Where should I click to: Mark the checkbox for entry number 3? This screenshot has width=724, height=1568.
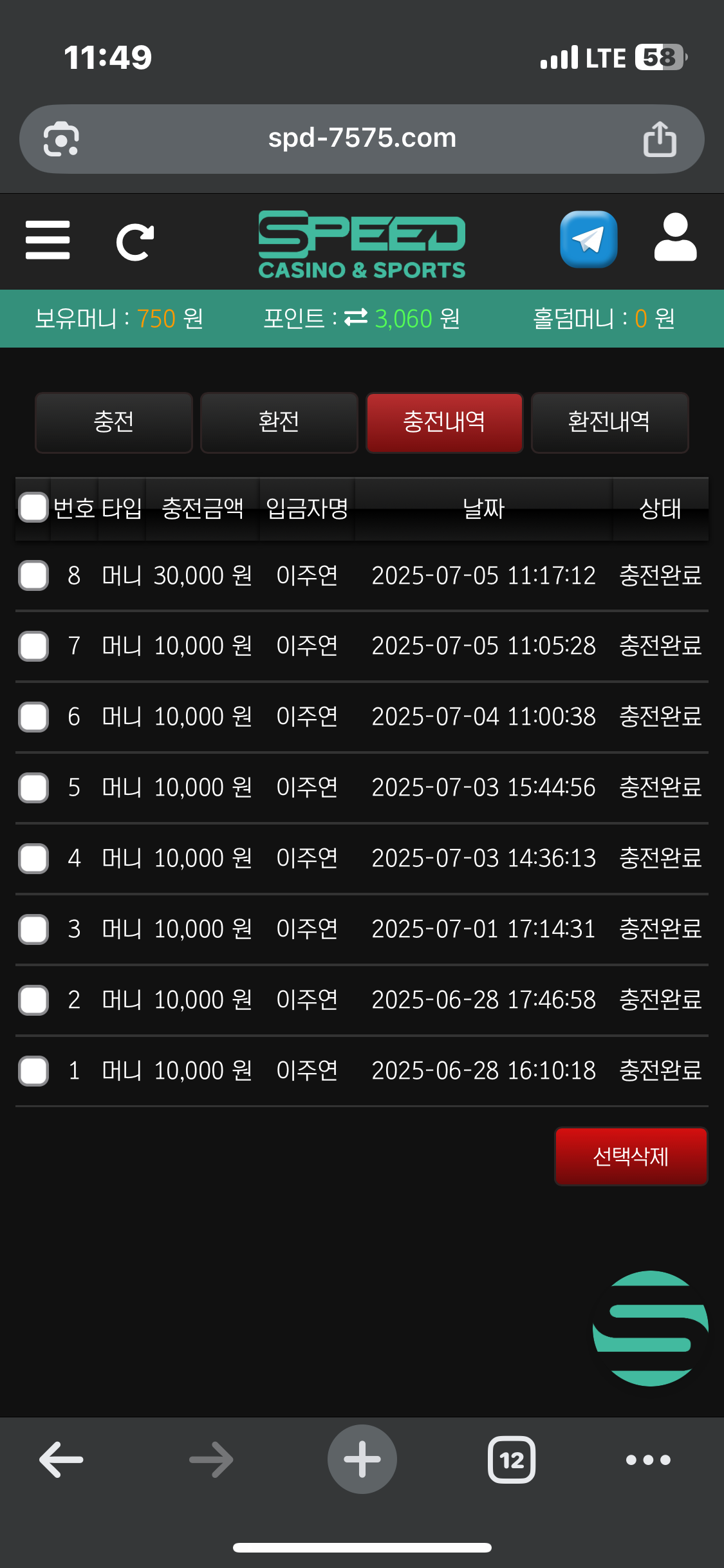[x=33, y=929]
